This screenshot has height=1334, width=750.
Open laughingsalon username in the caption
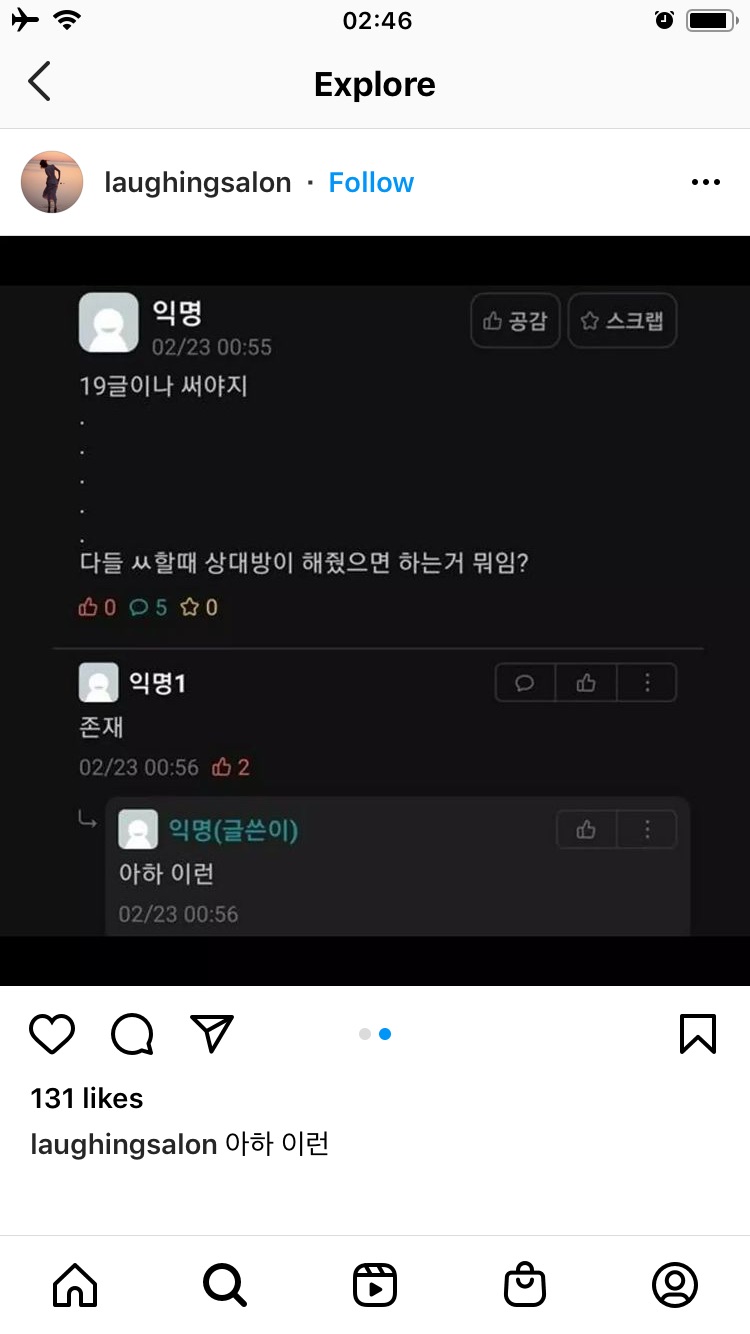pos(124,1144)
